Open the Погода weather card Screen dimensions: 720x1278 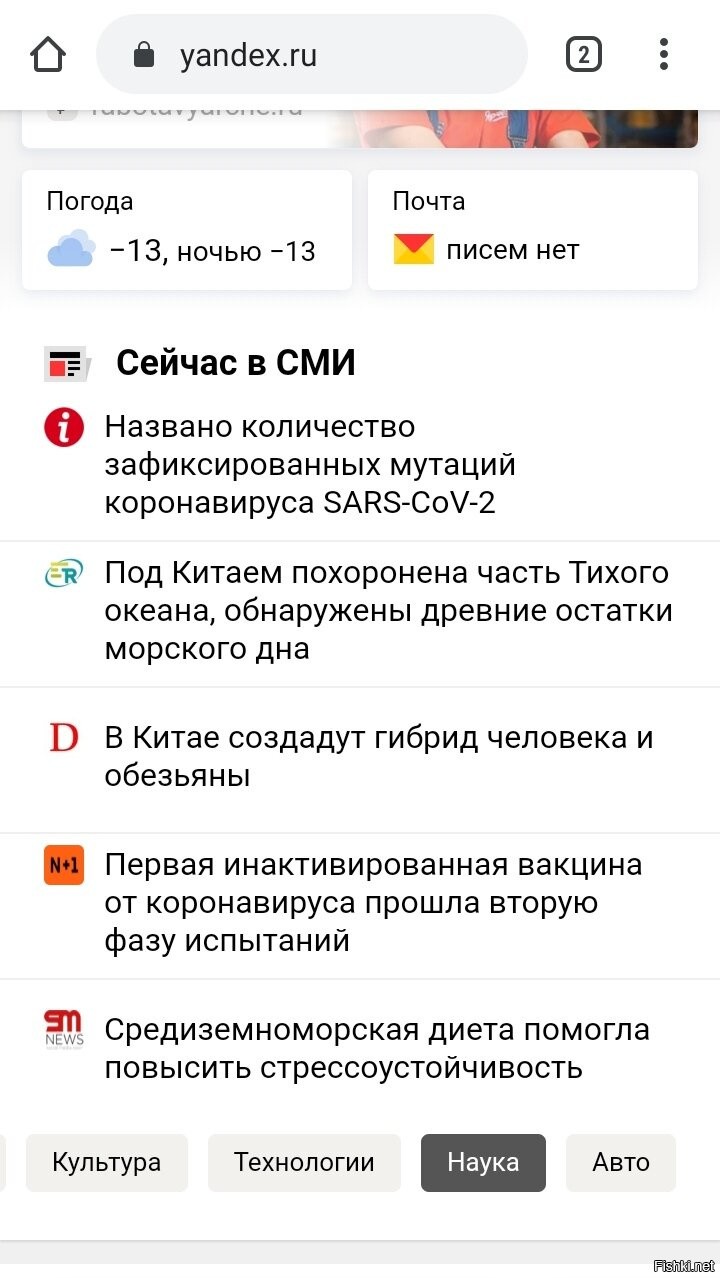pyautogui.click(x=187, y=230)
